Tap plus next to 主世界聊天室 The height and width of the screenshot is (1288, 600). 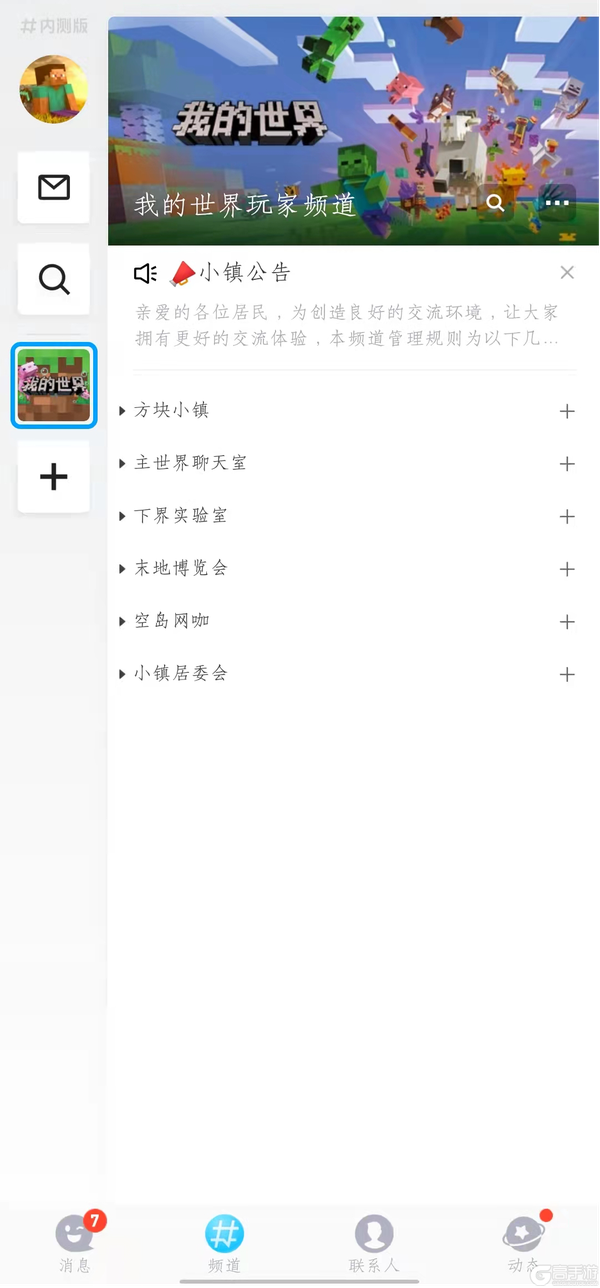point(567,464)
